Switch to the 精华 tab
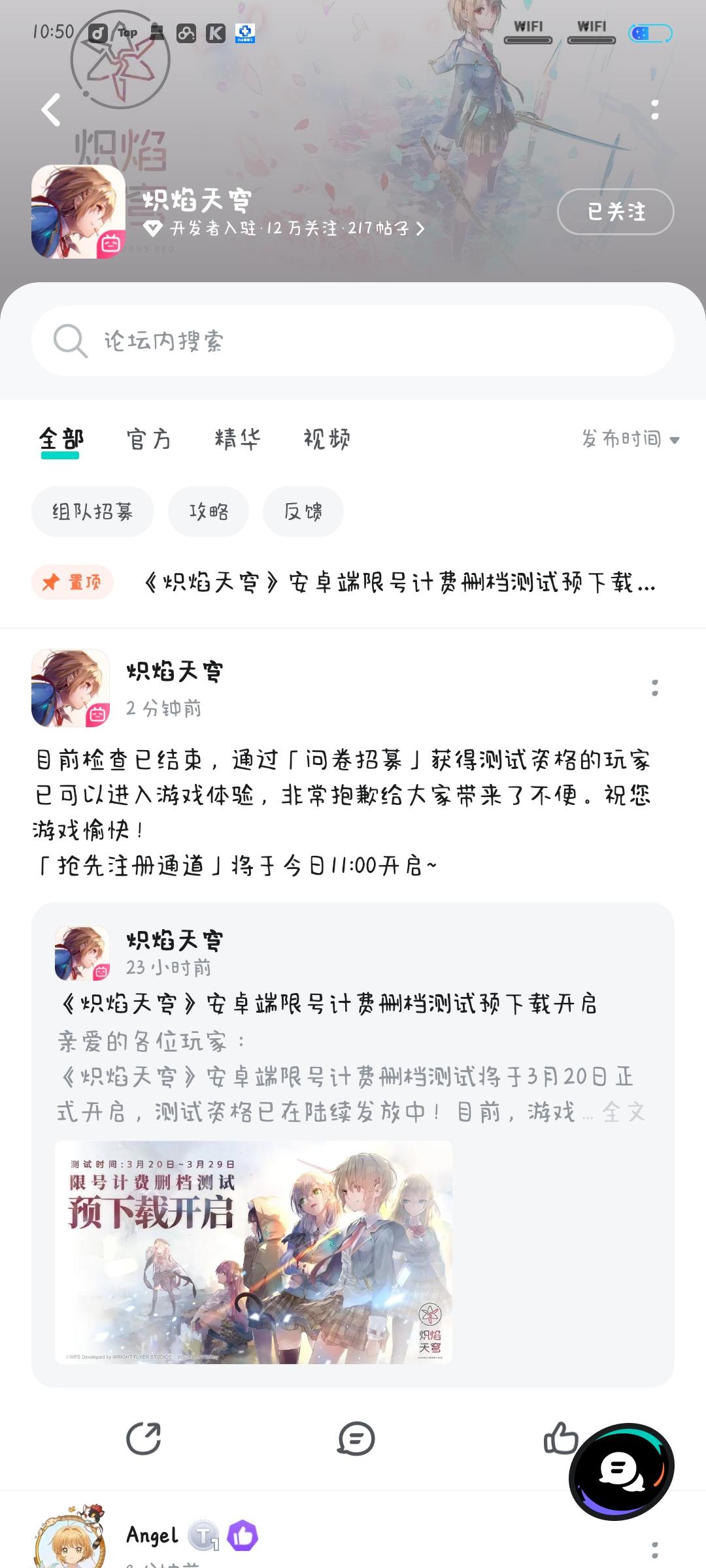The height and width of the screenshot is (1568, 706). tap(237, 439)
